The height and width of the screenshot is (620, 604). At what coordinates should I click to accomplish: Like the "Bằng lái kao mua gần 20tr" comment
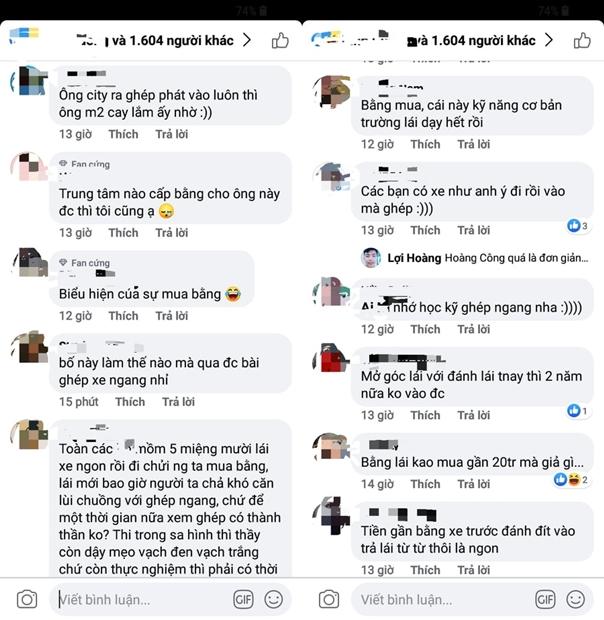pos(425,484)
